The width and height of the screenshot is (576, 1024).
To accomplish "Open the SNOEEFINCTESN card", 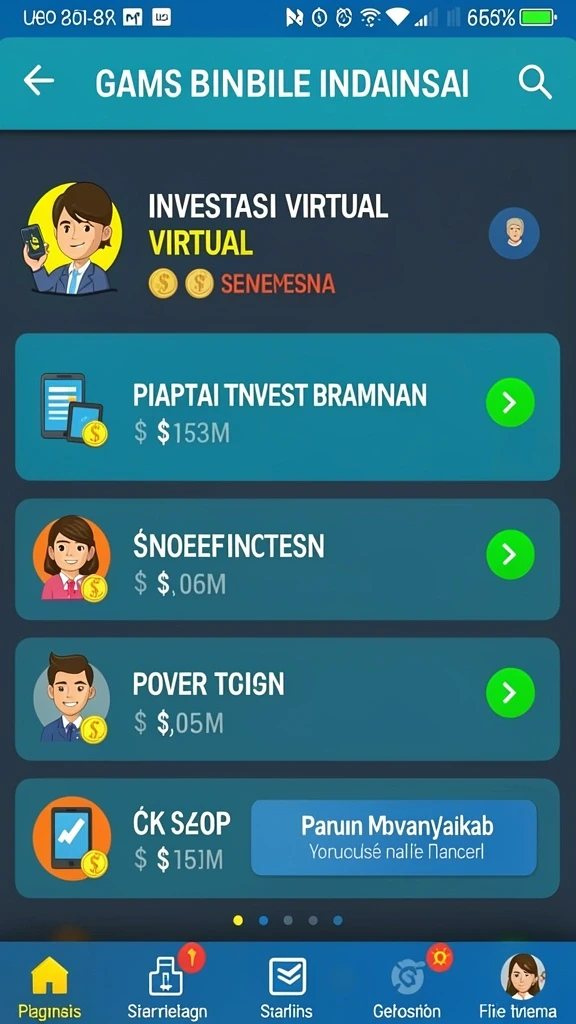I will 287,560.
